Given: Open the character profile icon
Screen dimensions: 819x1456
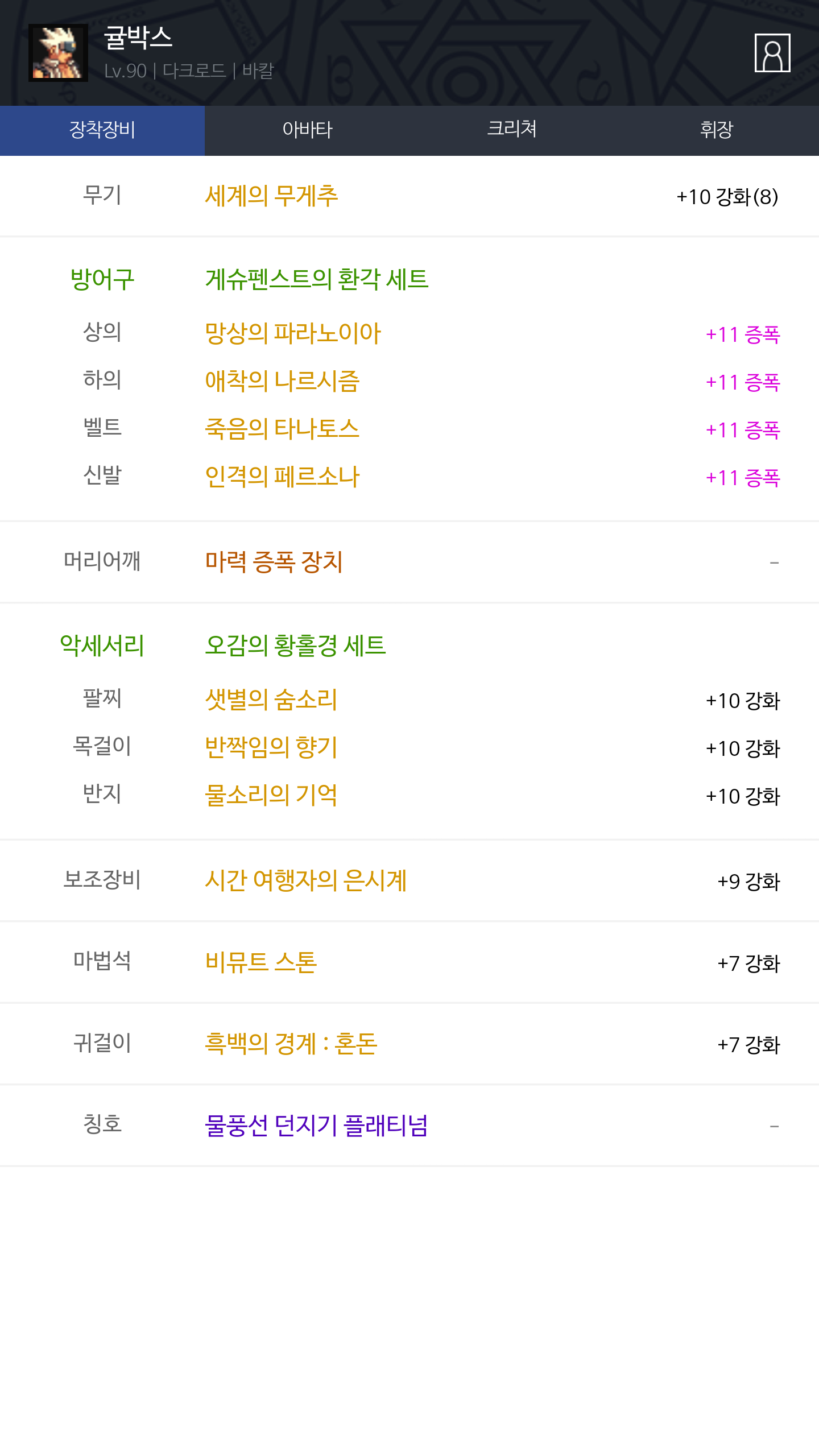Looking at the screenshot, I should pos(772,53).
